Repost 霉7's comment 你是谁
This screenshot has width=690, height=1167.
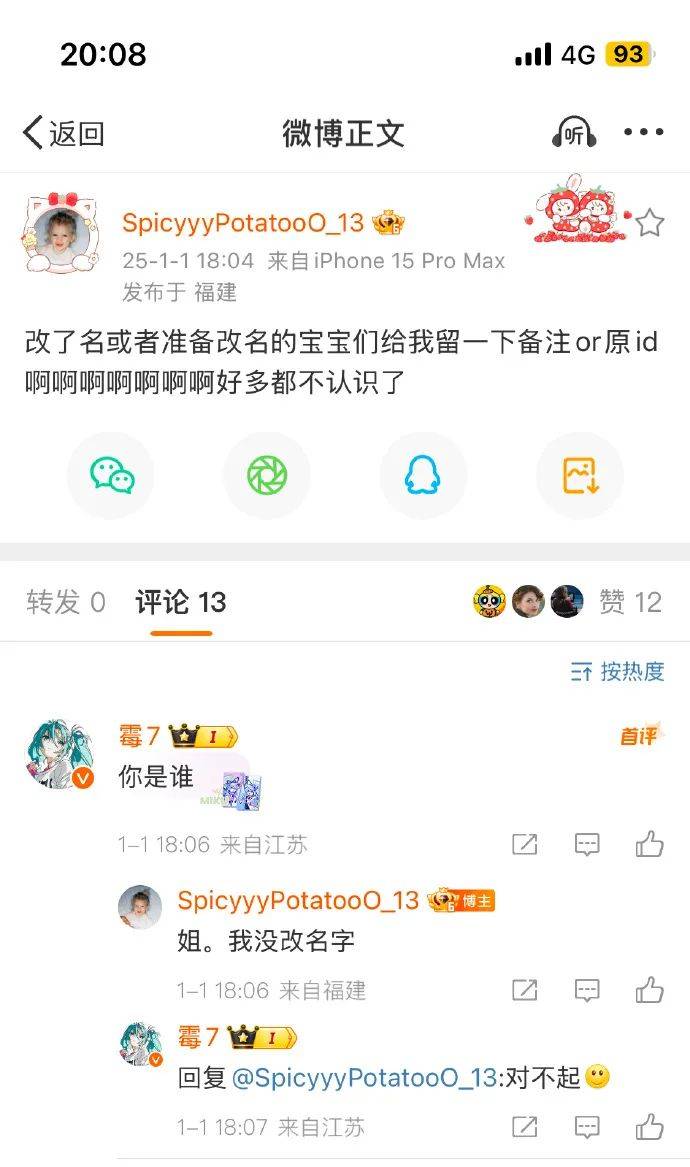pyautogui.click(x=525, y=844)
